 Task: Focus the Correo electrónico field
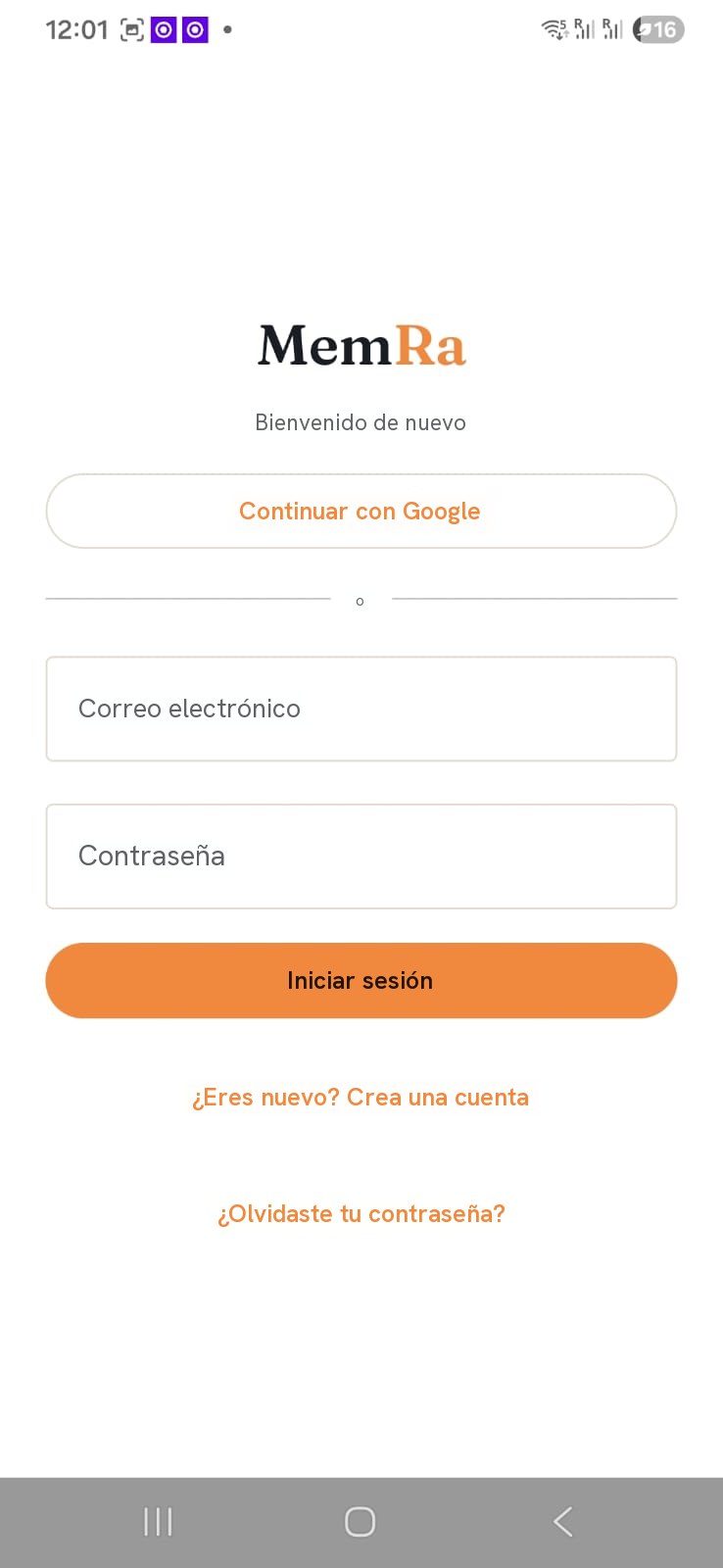point(361,709)
